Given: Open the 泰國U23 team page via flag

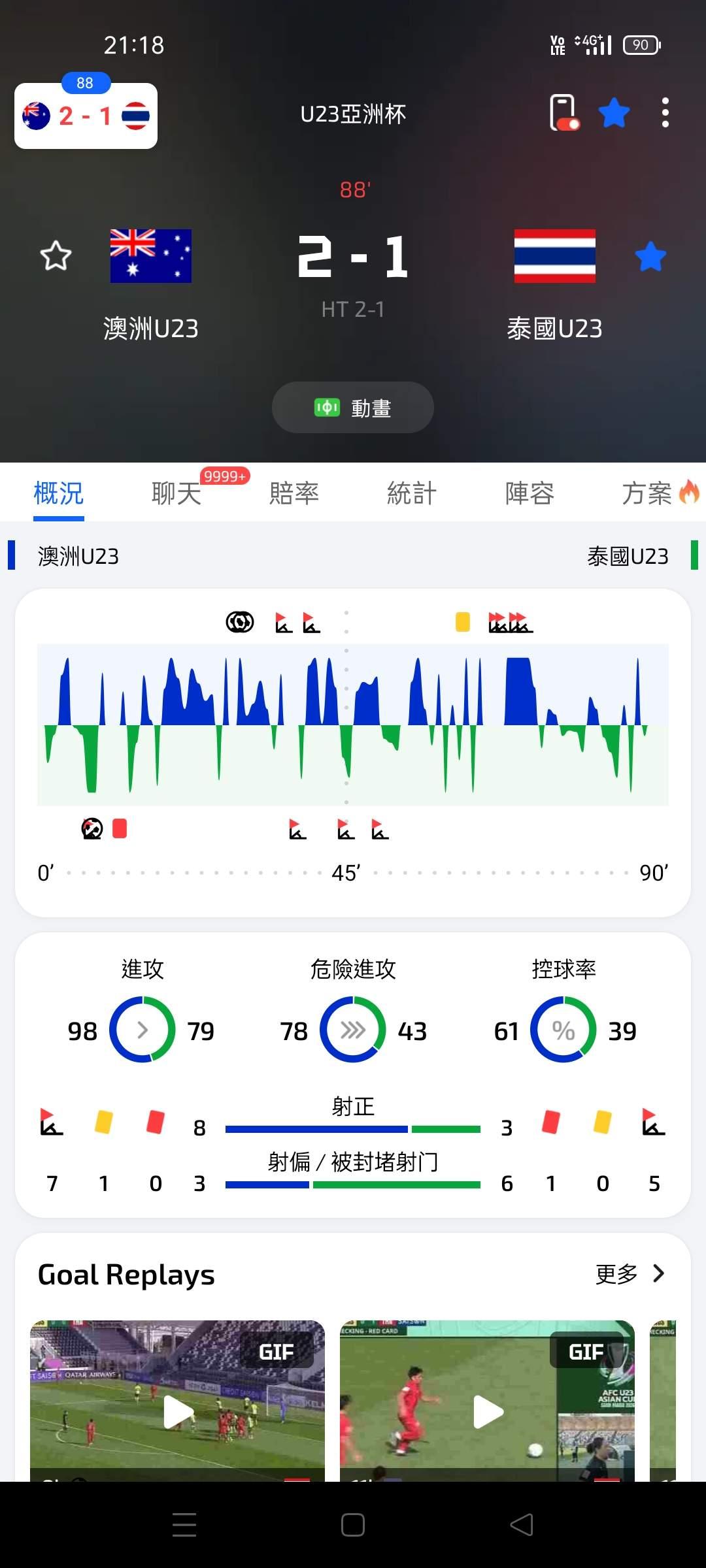Looking at the screenshot, I should [x=555, y=256].
